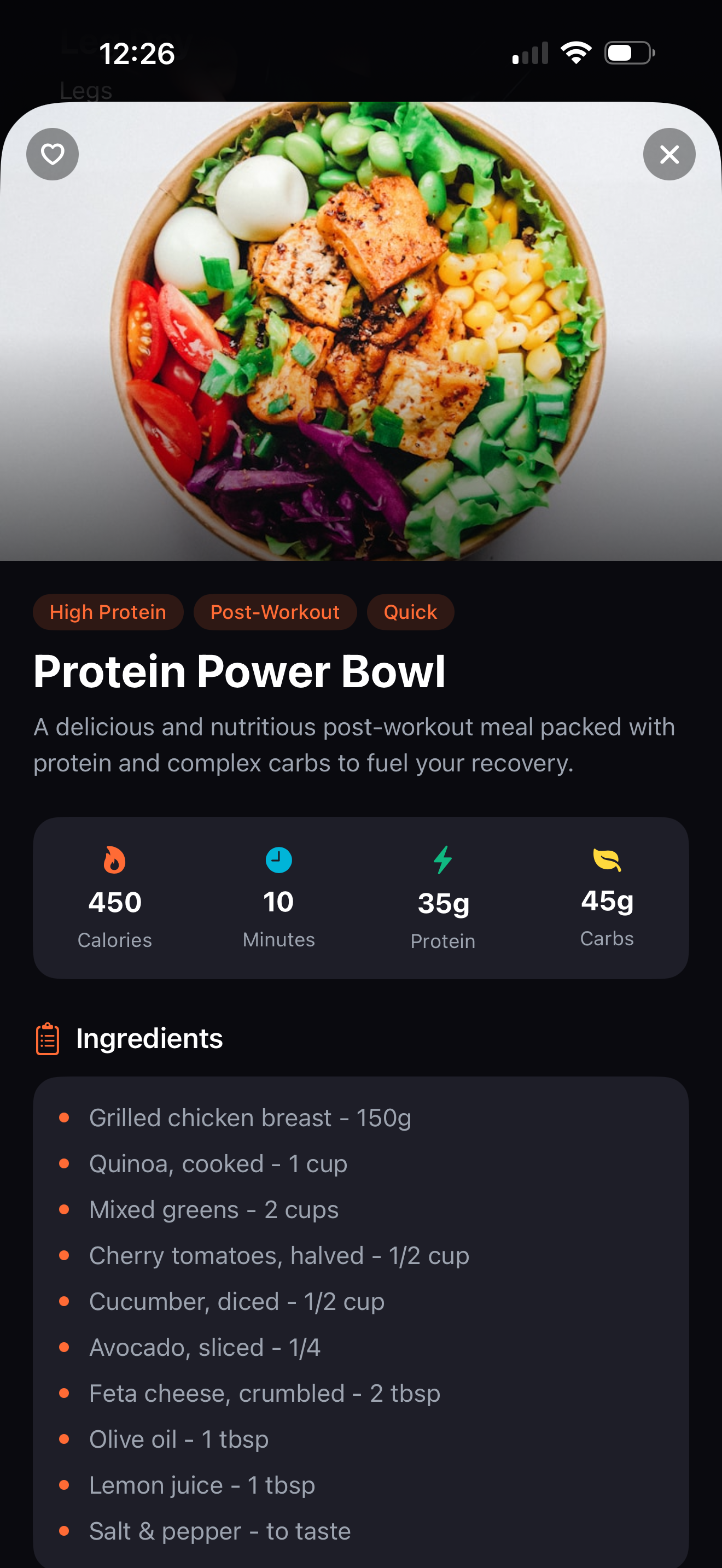Toggle the Quick tag
722x1568 pixels.
(410, 612)
